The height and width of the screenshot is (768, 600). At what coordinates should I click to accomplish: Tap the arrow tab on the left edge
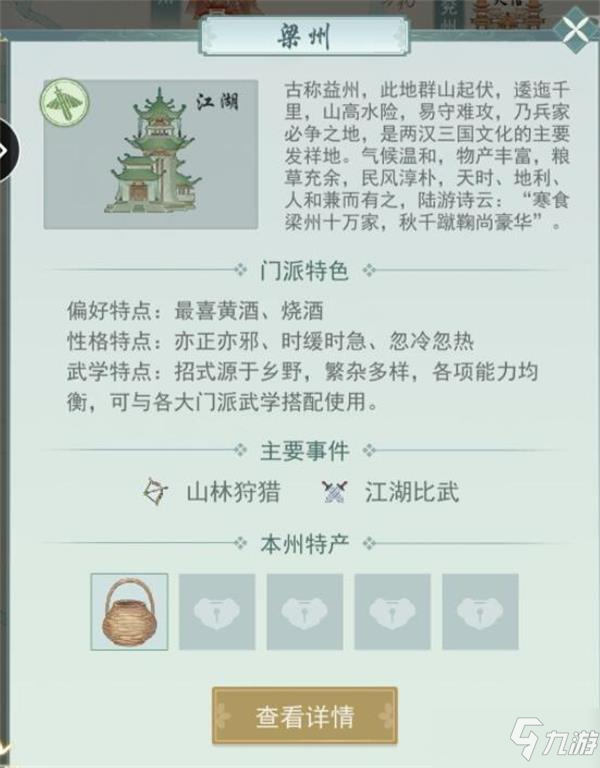6,150
